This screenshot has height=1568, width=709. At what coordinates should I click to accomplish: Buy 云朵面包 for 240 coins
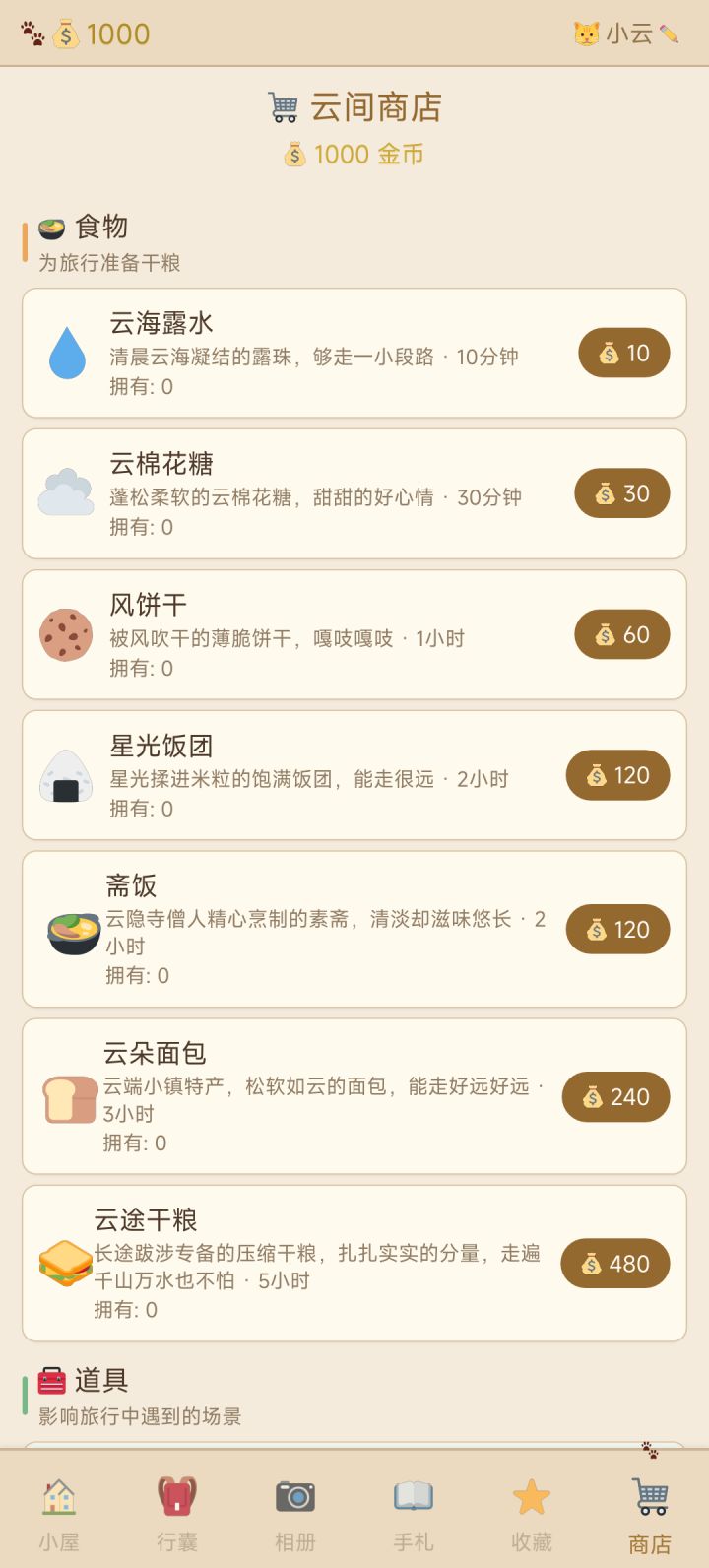pos(616,1096)
